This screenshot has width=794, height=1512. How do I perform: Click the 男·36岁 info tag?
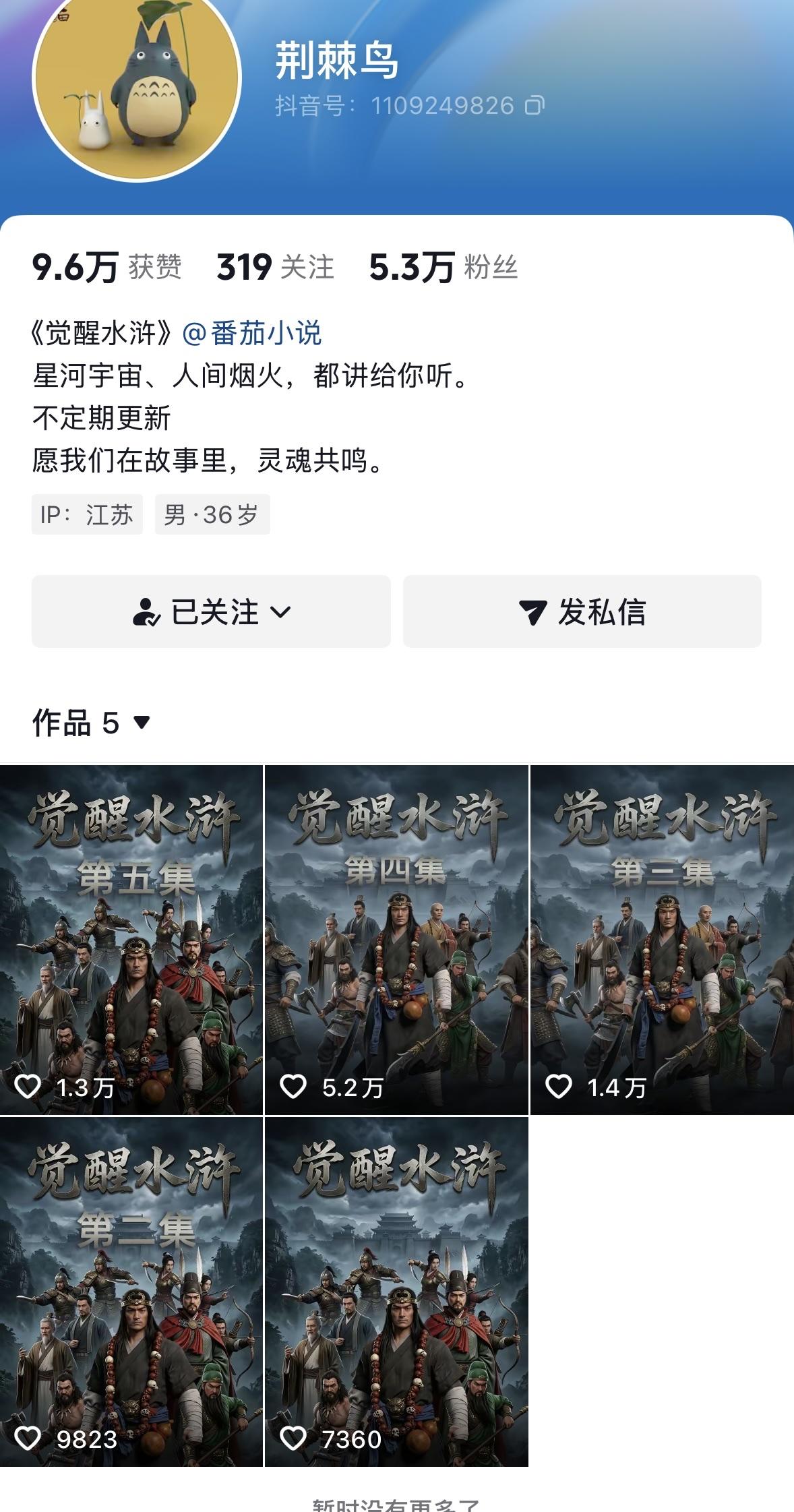click(x=212, y=515)
